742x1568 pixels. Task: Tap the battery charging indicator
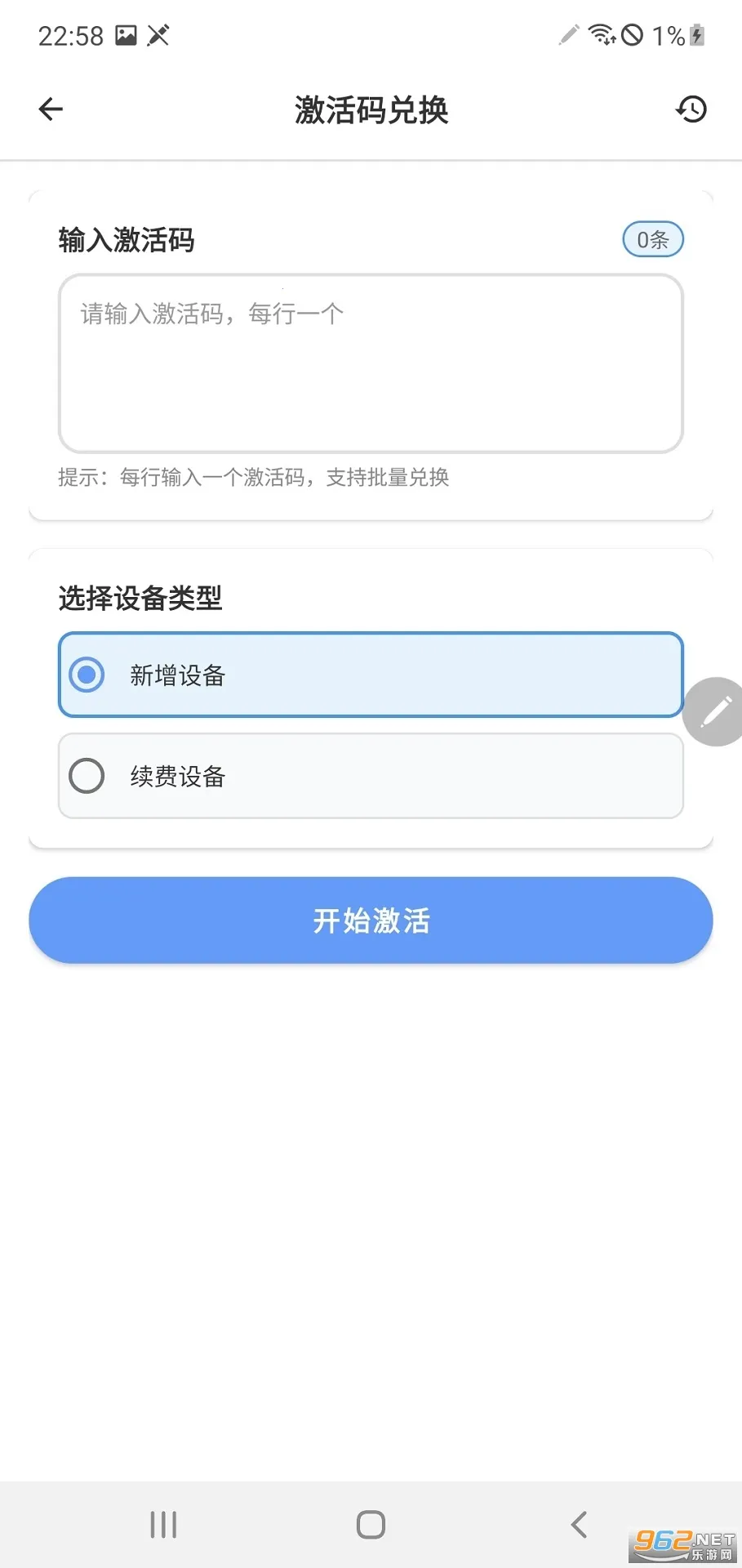(x=695, y=34)
